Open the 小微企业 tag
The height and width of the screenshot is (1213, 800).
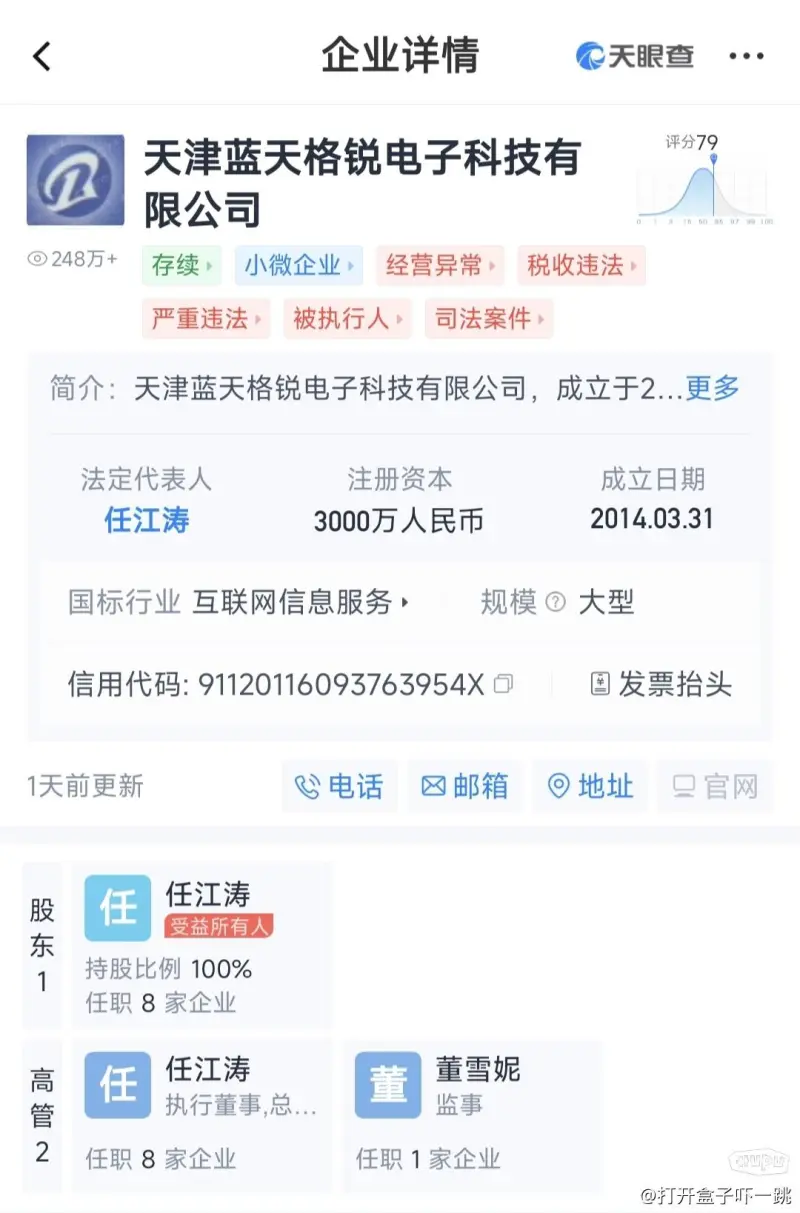[300, 266]
